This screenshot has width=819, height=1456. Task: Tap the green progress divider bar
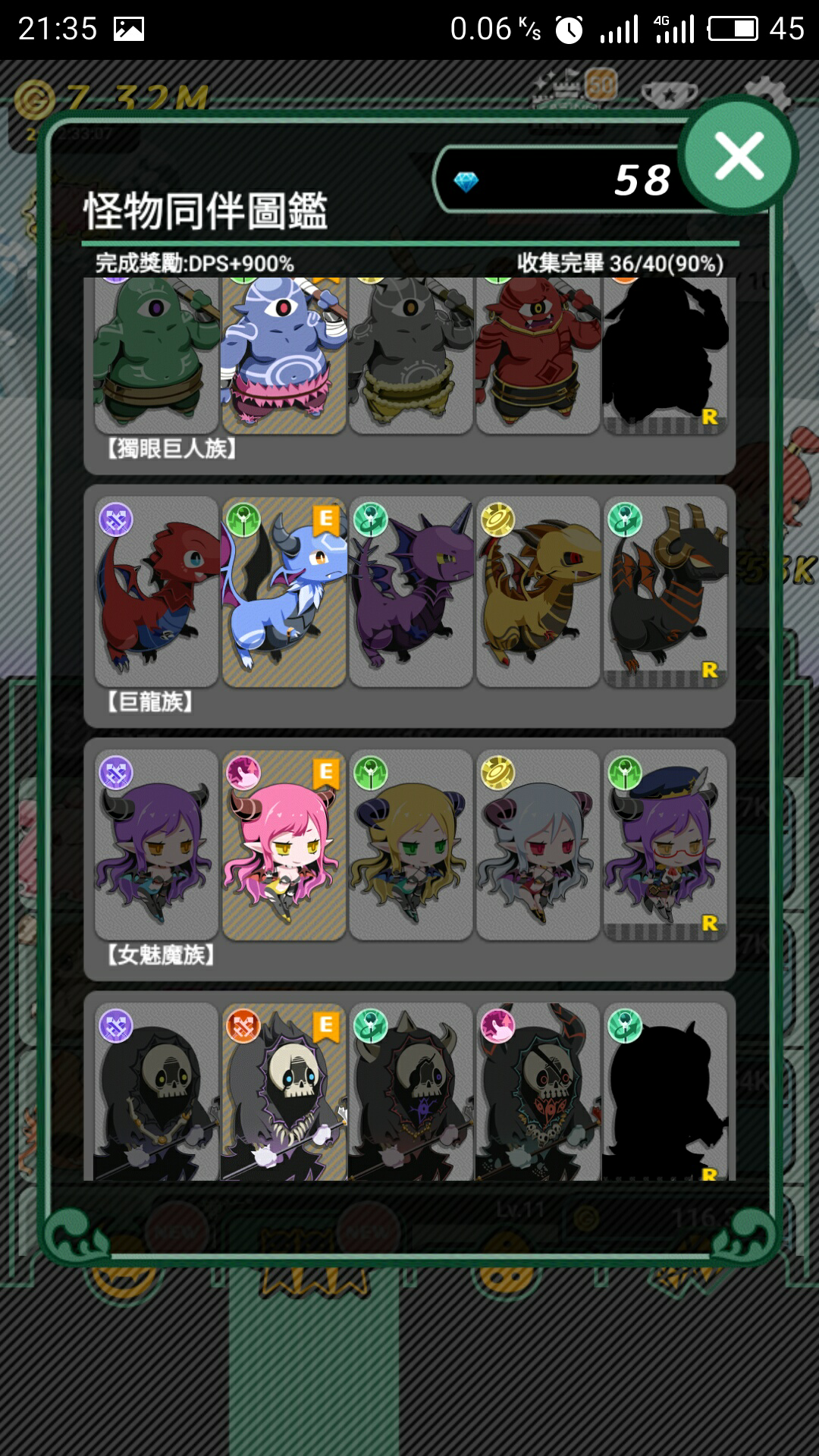point(409,243)
